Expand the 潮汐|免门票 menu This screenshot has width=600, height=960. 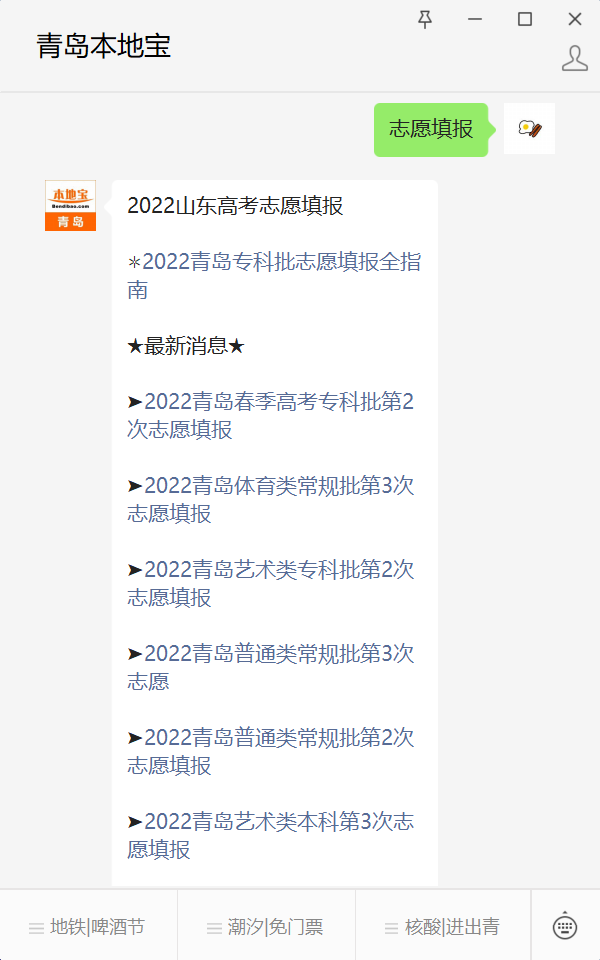[x=266, y=927]
